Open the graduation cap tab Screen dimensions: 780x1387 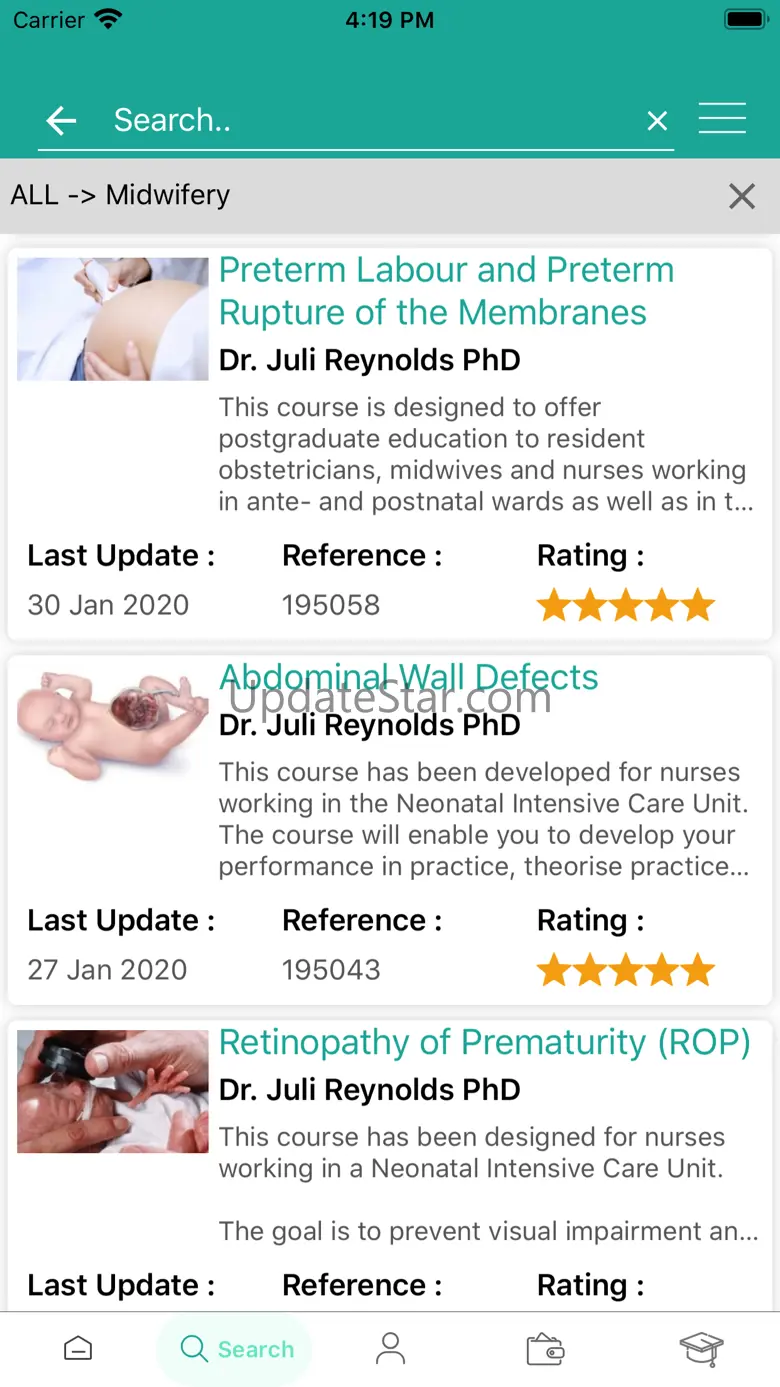pyautogui.click(x=701, y=1349)
